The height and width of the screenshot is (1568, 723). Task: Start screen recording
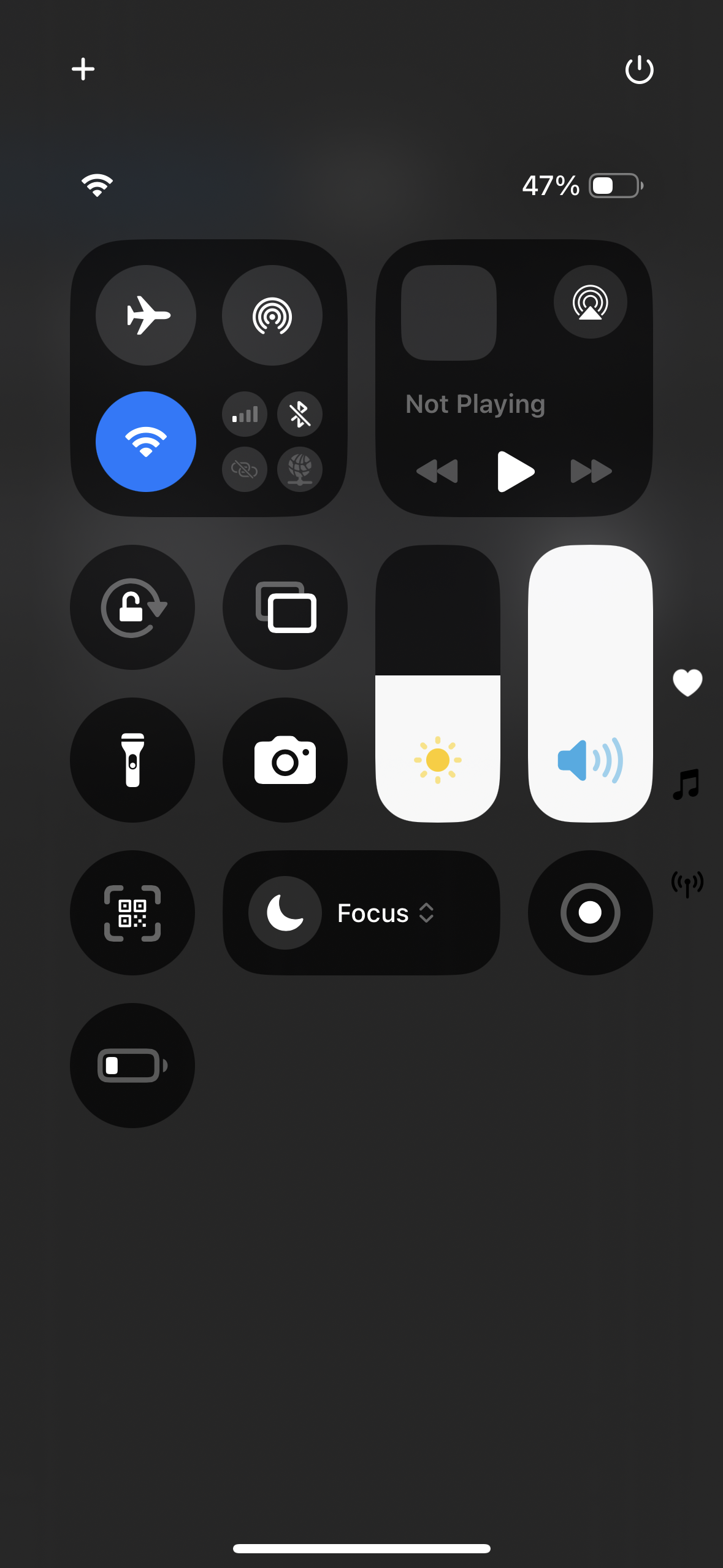pos(590,913)
